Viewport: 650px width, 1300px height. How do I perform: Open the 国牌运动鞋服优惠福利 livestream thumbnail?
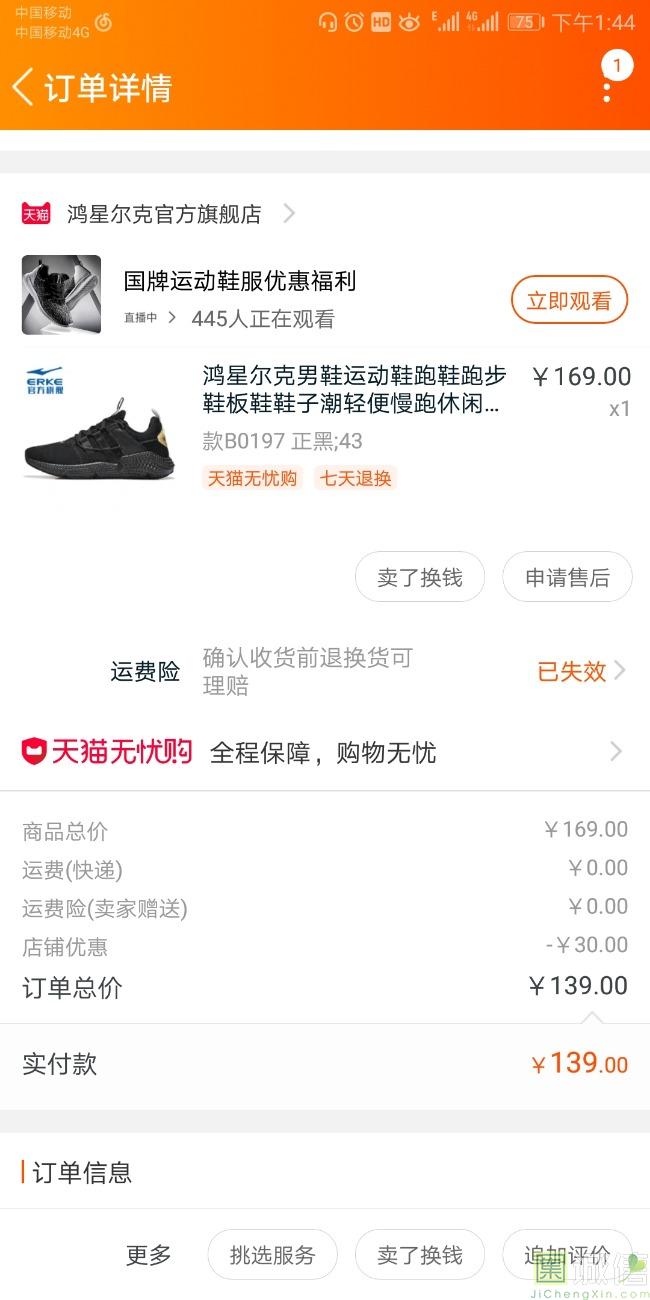[x=61, y=295]
